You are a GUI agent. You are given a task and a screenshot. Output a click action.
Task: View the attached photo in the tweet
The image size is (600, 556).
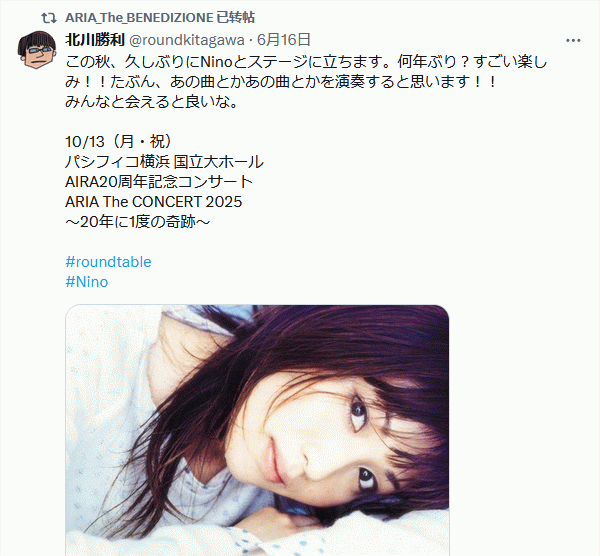pyautogui.click(x=257, y=430)
